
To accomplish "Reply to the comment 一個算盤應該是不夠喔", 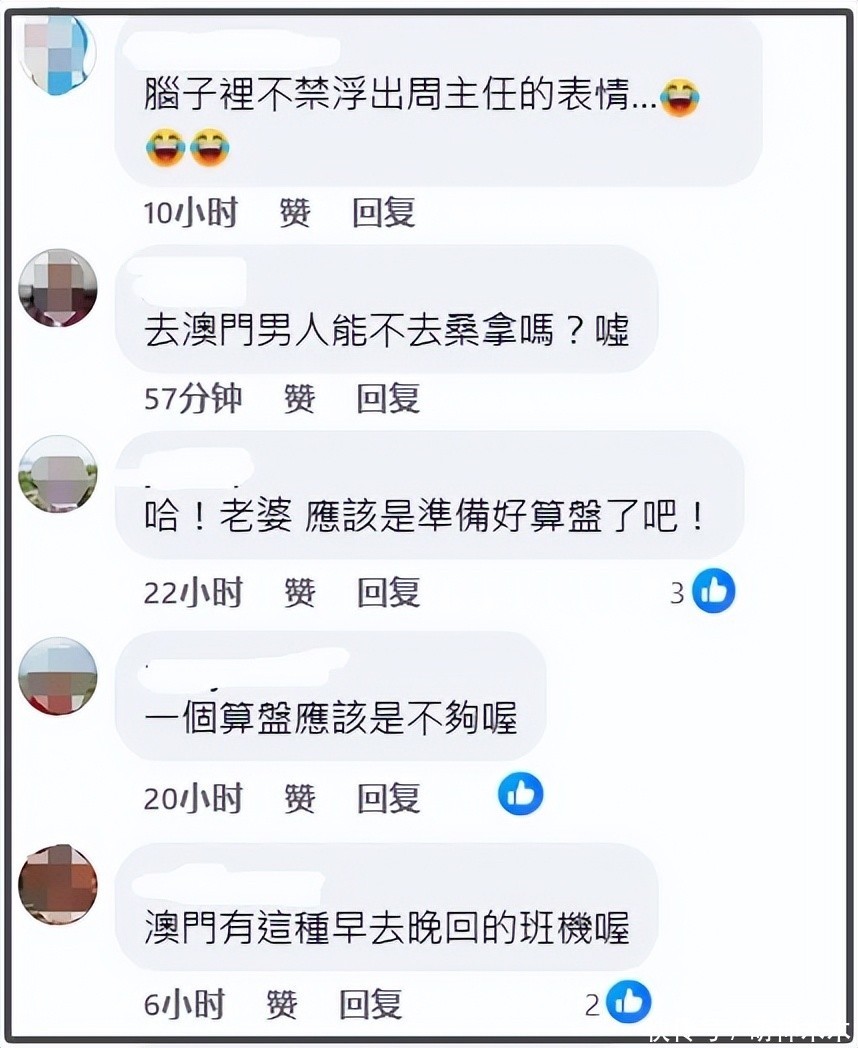I will [x=388, y=798].
